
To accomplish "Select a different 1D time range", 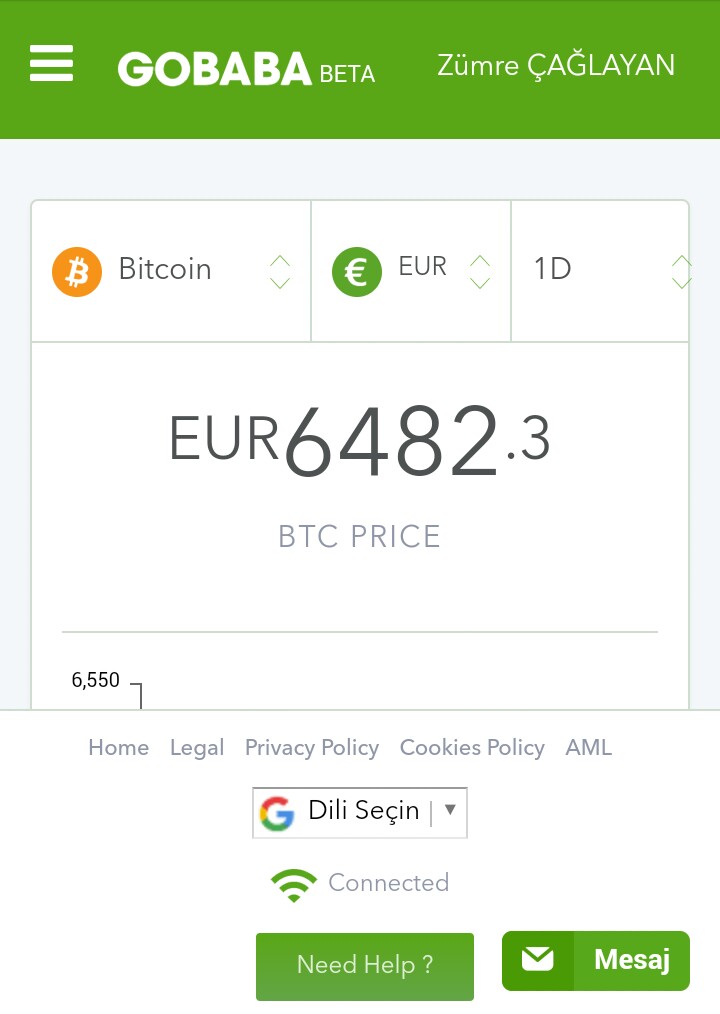I will pos(600,271).
